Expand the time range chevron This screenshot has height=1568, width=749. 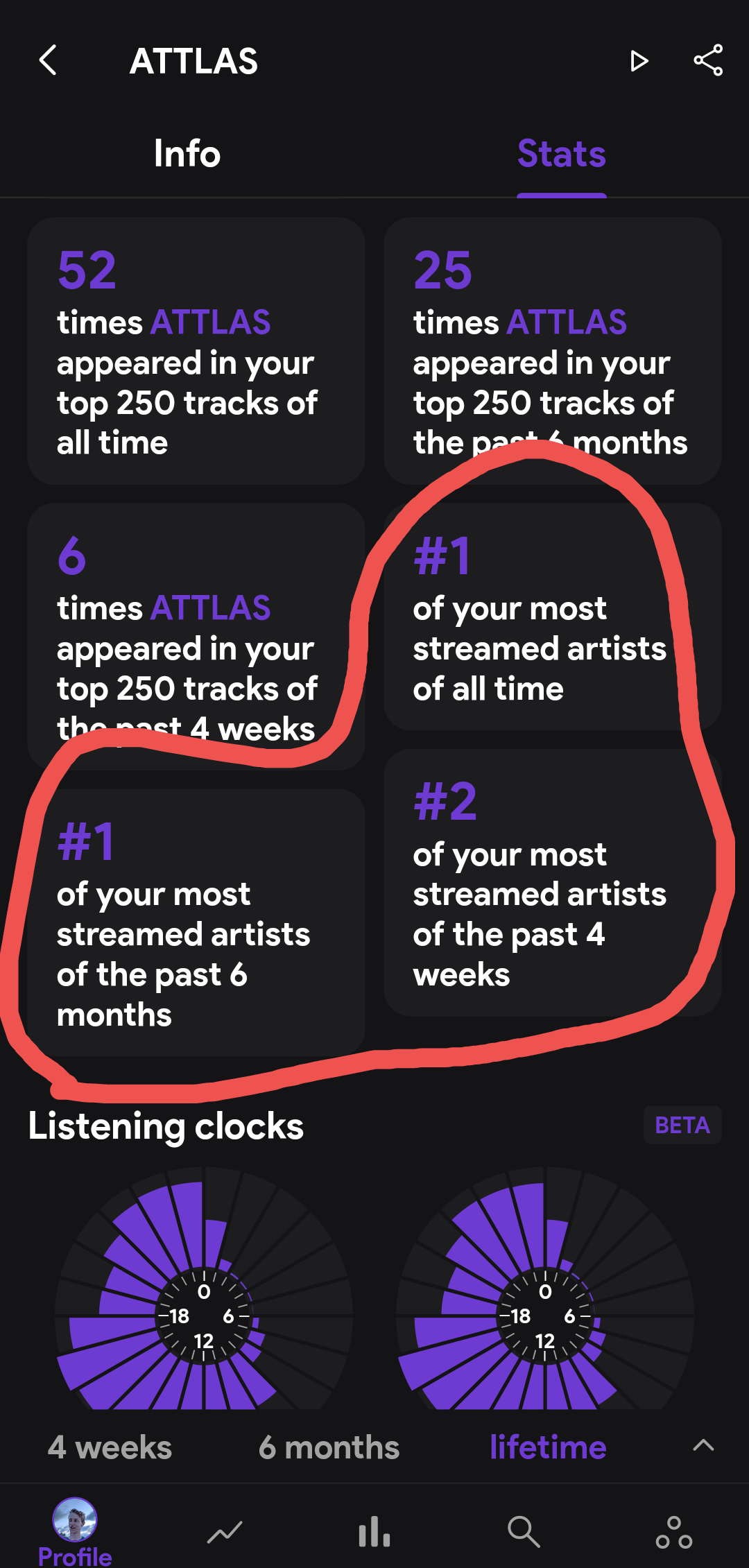[x=703, y=1445]
